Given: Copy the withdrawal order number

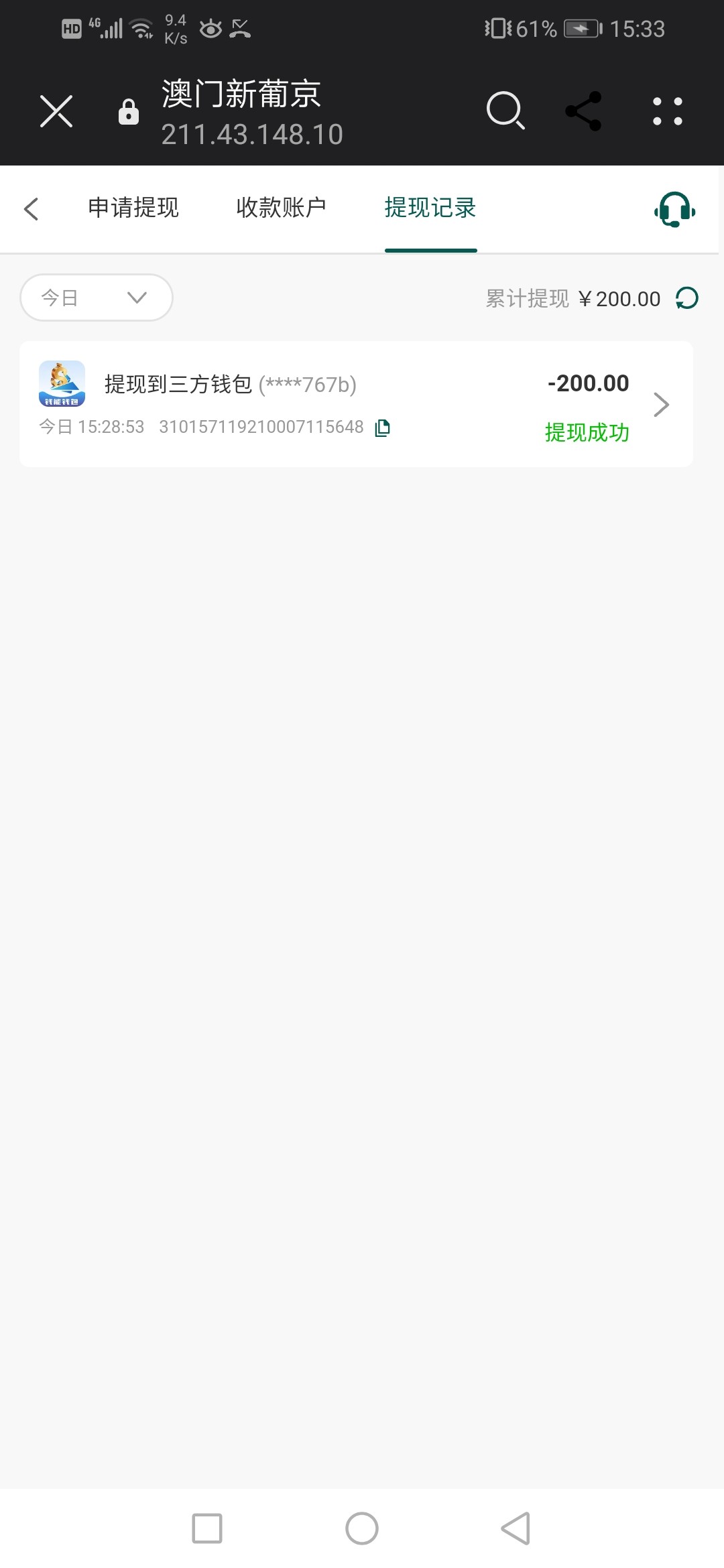Looking at the screenshot, I should click(383, 428).
